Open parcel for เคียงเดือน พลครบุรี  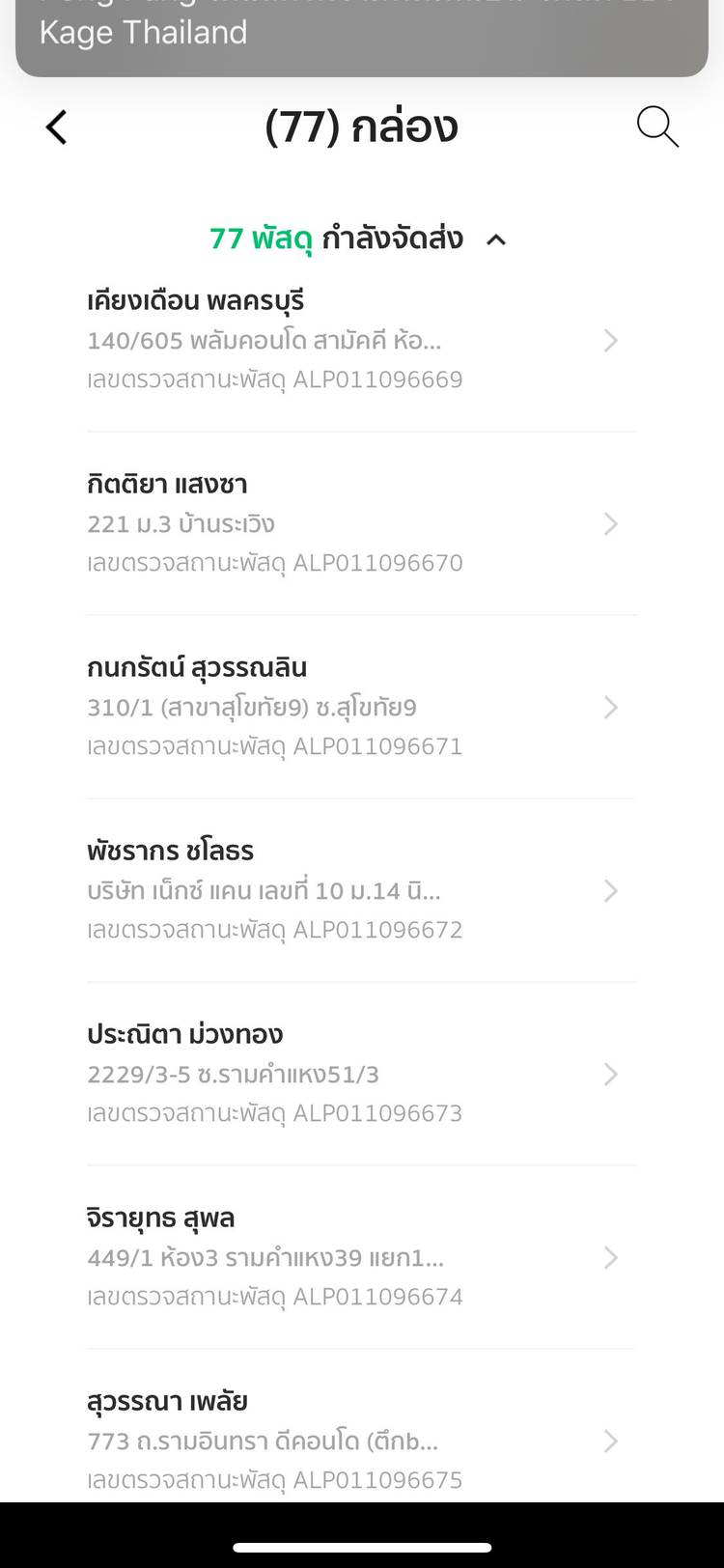click(361, 340)
